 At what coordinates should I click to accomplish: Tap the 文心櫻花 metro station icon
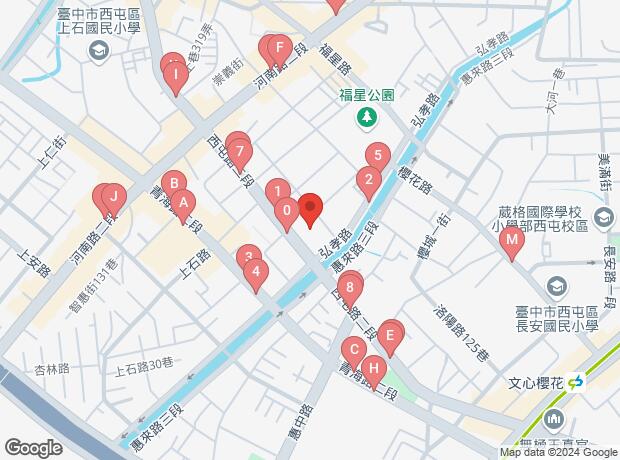pyautogui.click(x=577, y=382)
